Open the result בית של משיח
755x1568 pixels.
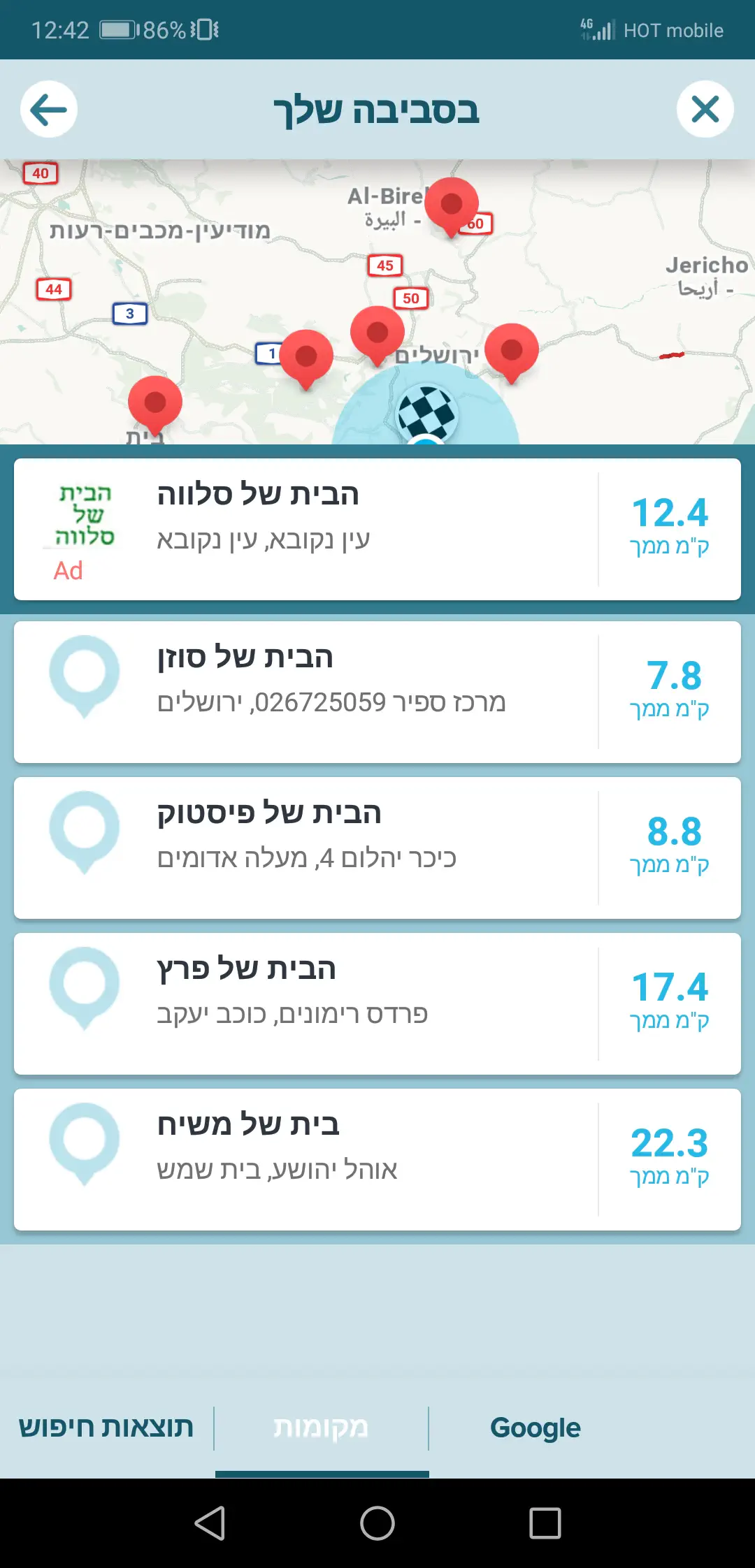point(377,1159)
